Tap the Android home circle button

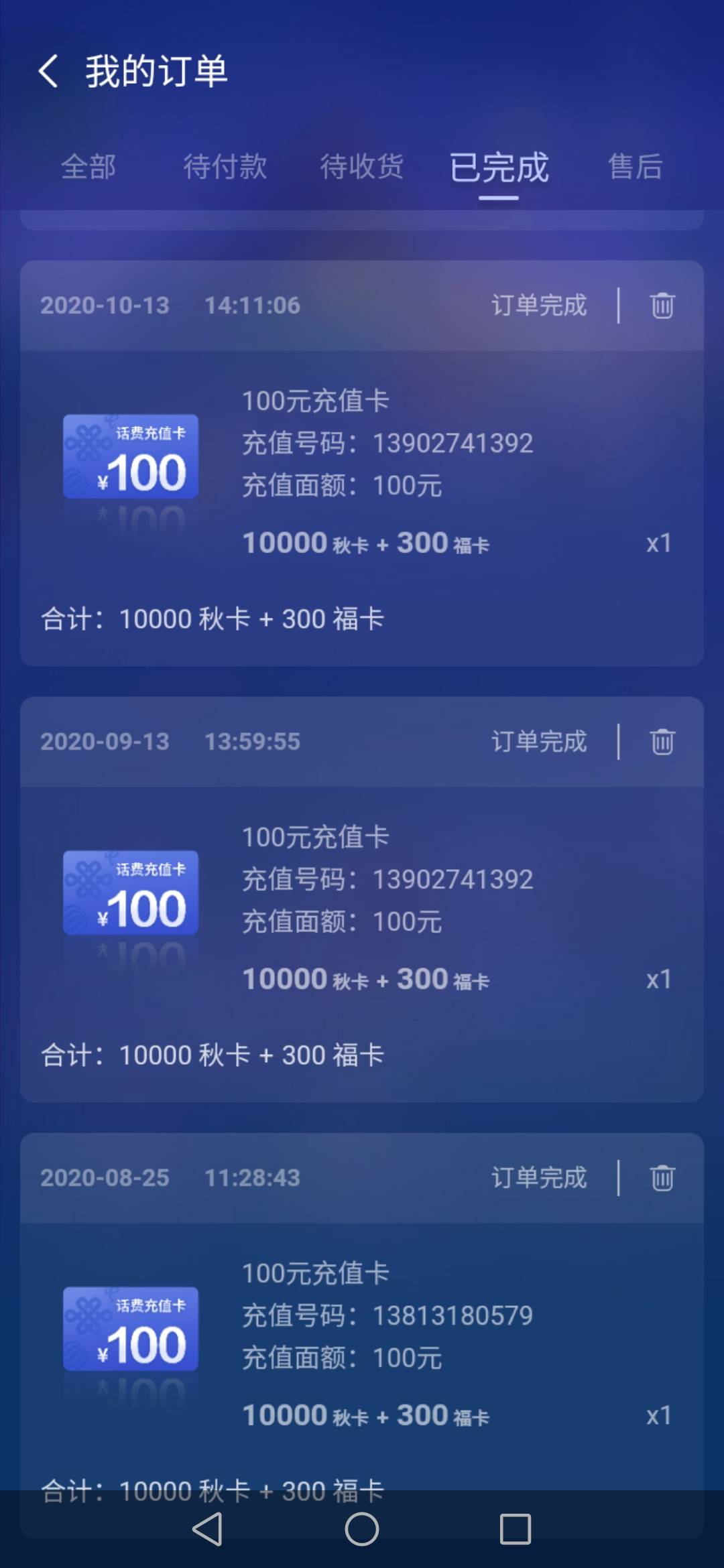(361, 1530)
